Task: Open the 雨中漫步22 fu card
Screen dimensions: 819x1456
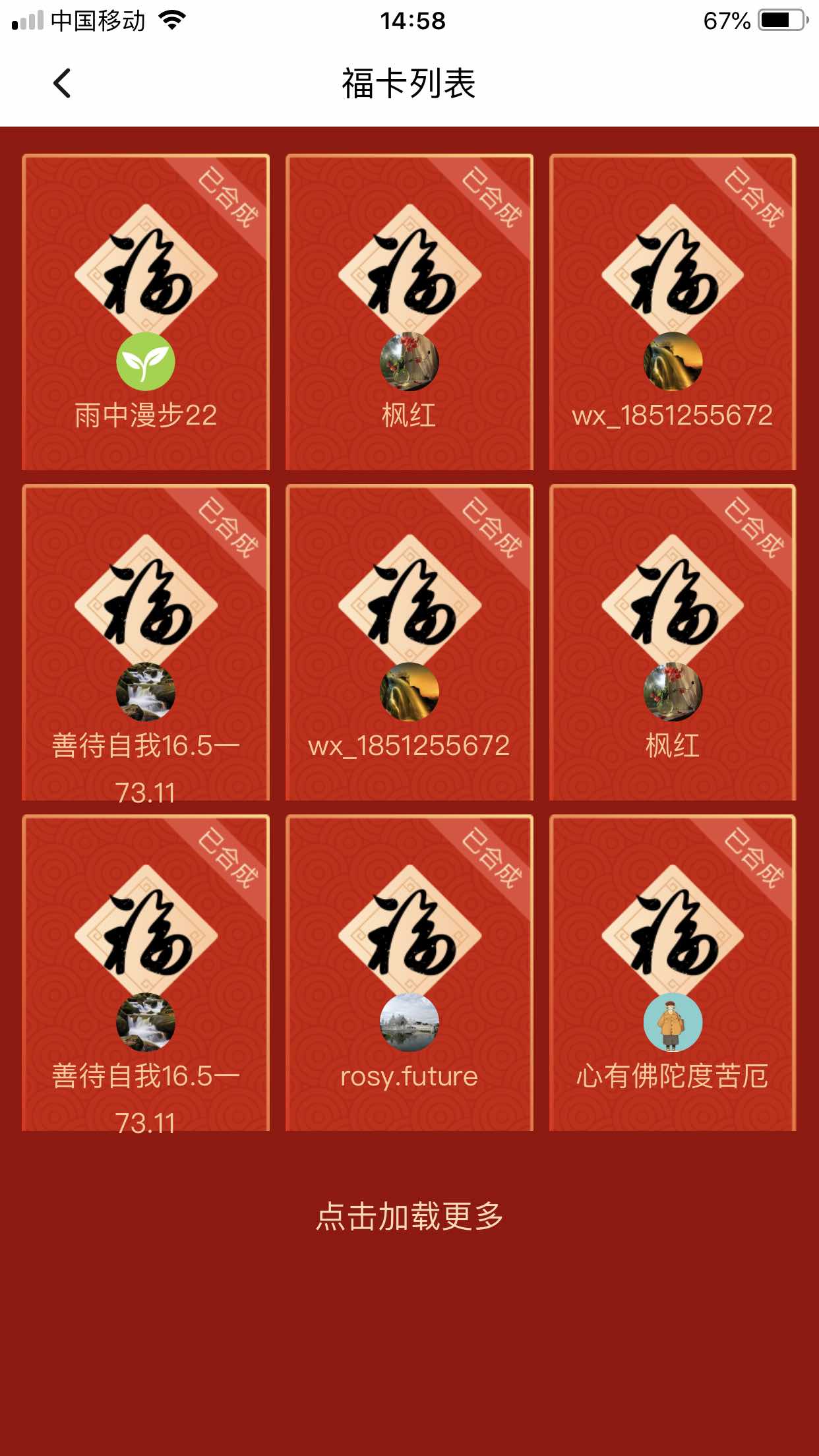Action: click(146, 313)
